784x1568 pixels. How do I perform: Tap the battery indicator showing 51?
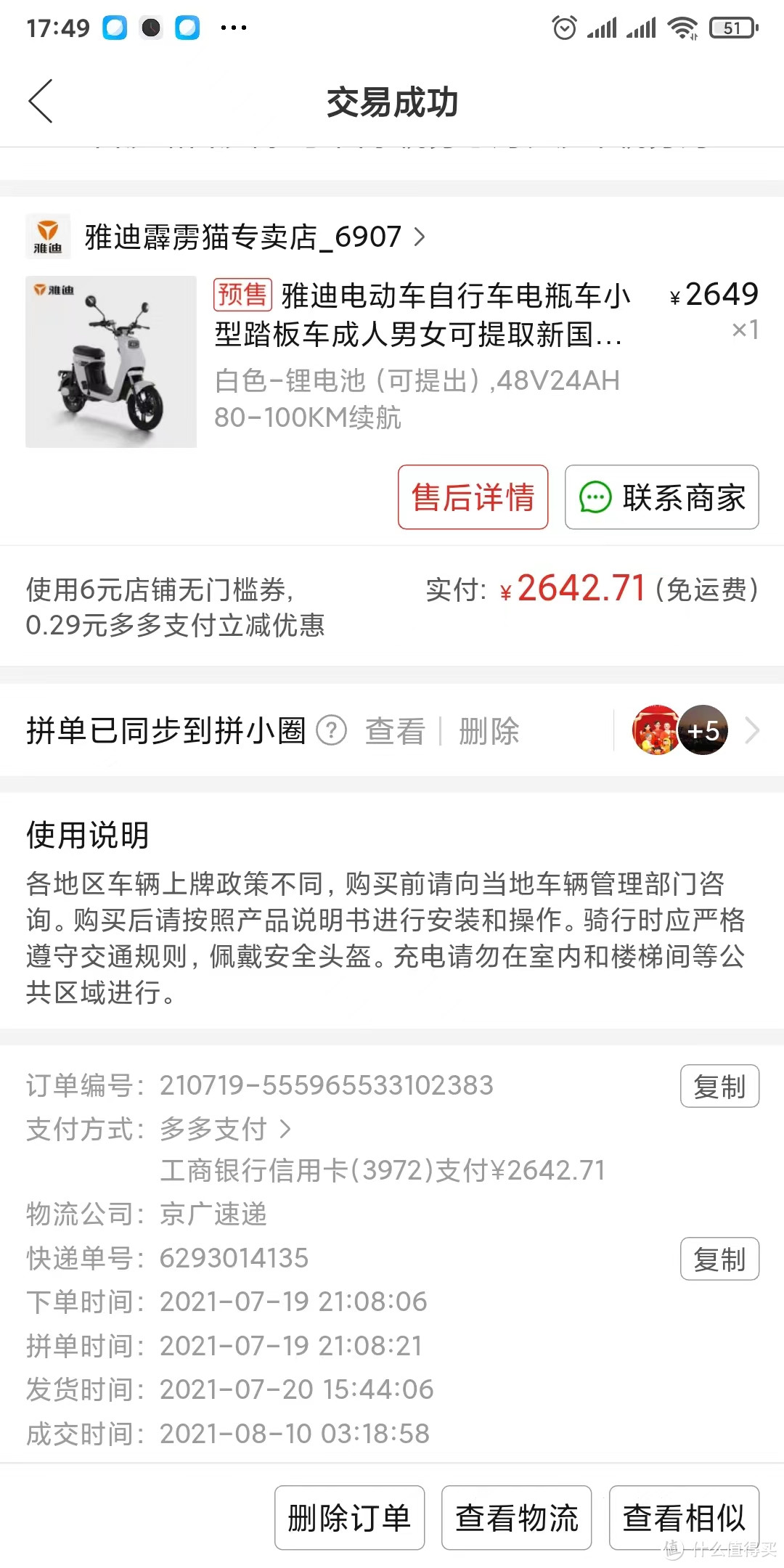(733, 27)
